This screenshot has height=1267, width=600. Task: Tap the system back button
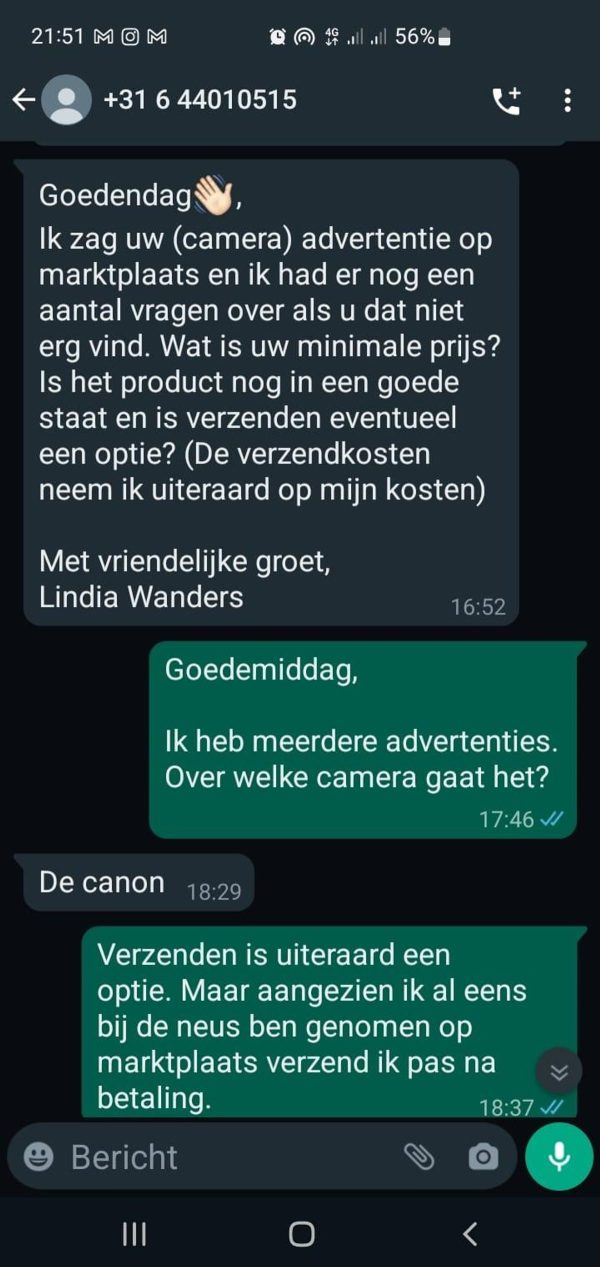click(x=470, y=1234)
